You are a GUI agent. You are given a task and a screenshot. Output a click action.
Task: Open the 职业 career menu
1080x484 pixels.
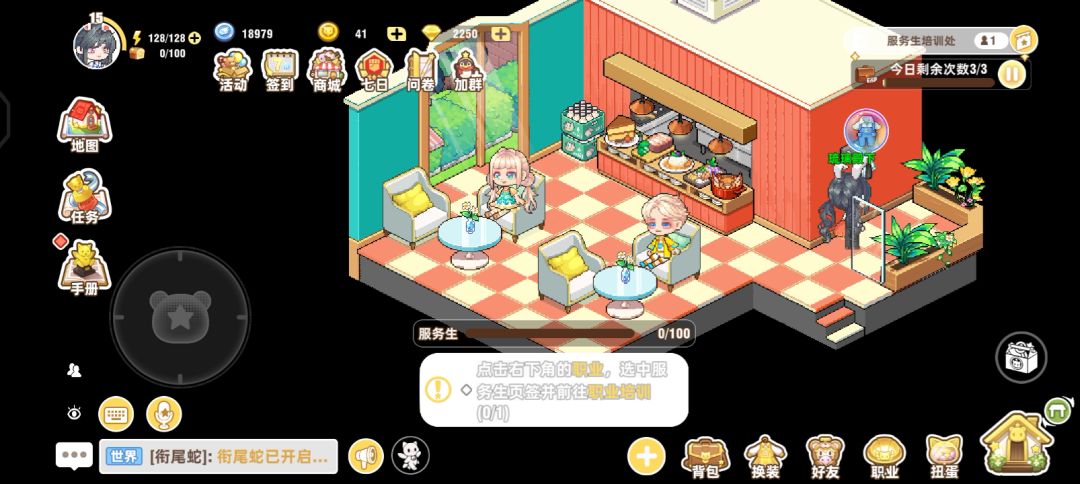[x=885, y=456]
